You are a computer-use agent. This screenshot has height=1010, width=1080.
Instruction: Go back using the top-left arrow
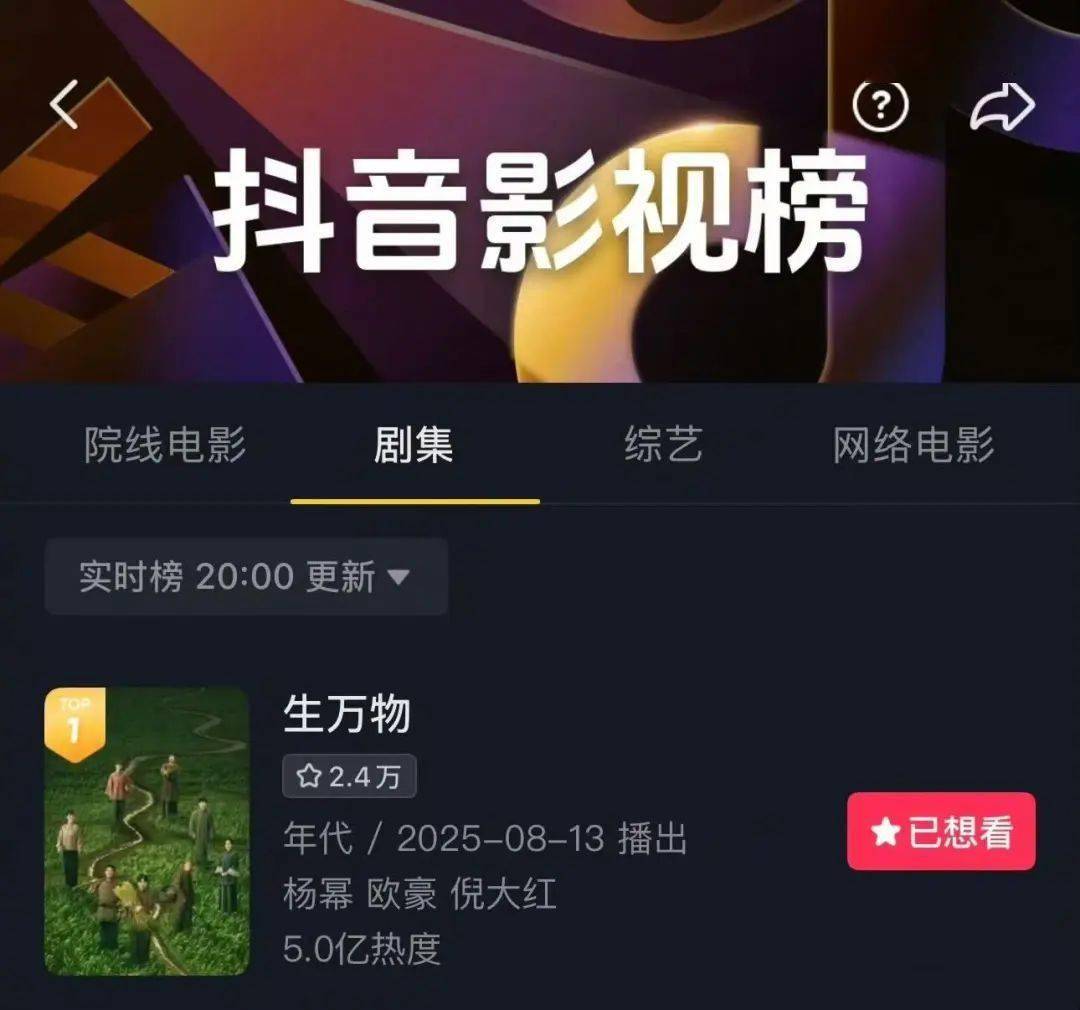coord(64,104)
